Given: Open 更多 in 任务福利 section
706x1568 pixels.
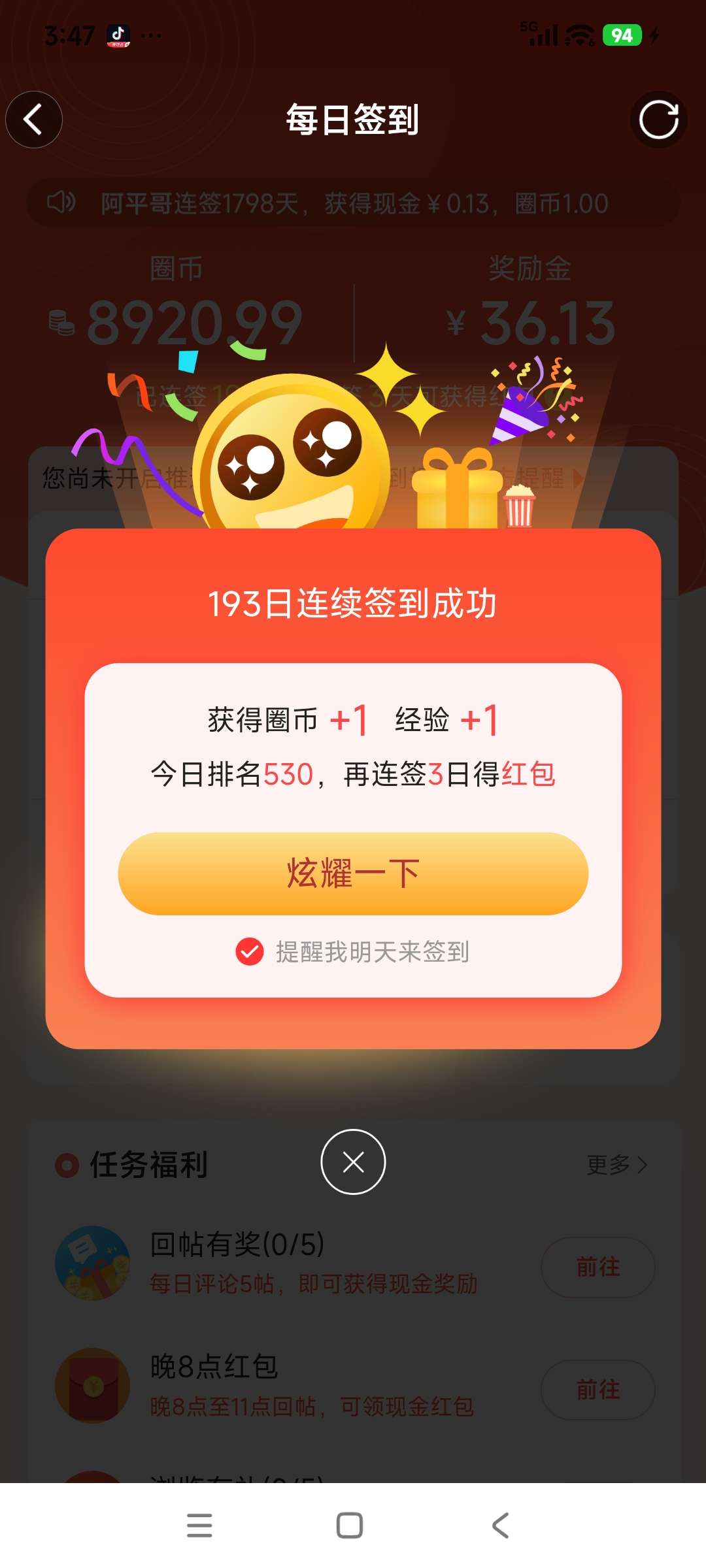Looking at the screenshot, I should coord(616,1164).
